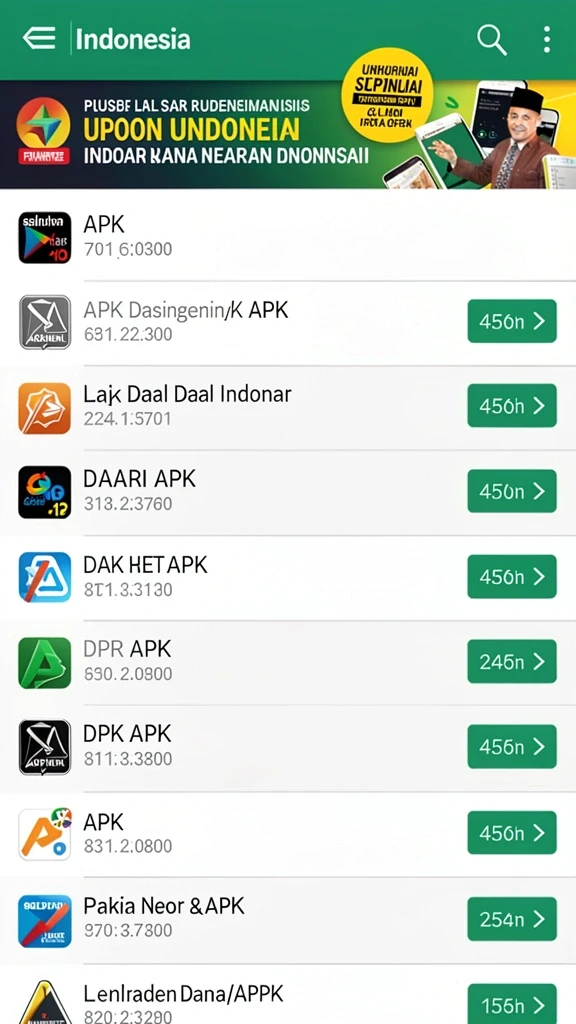Image resolution: width=576 pixels, height=1024 pixels.
Task: Tap the back arrow menu icon
Action: click(39, 39)
